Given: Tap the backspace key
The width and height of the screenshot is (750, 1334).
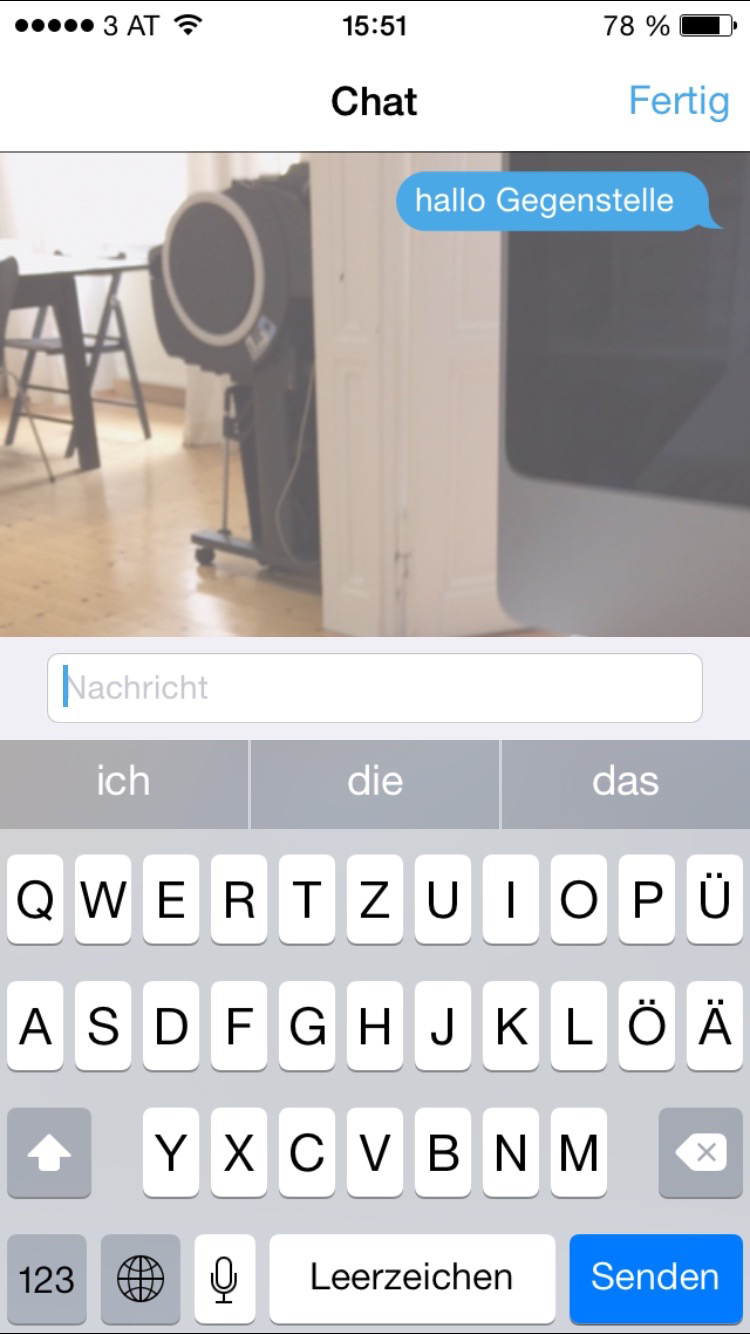Looking at the screenshot, I should [700, 1153].
